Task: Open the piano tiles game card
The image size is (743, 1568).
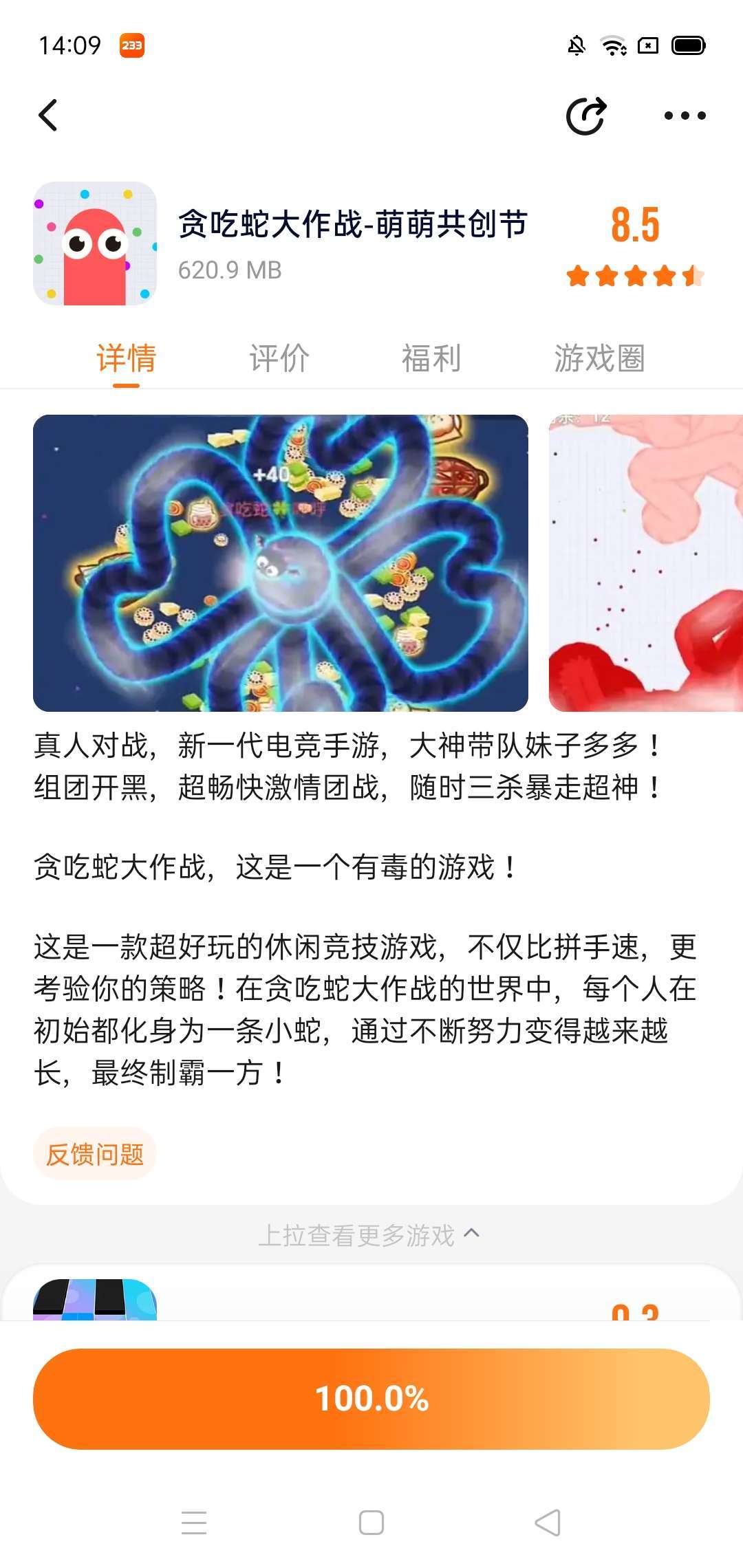Action: tap(95, 1300)
